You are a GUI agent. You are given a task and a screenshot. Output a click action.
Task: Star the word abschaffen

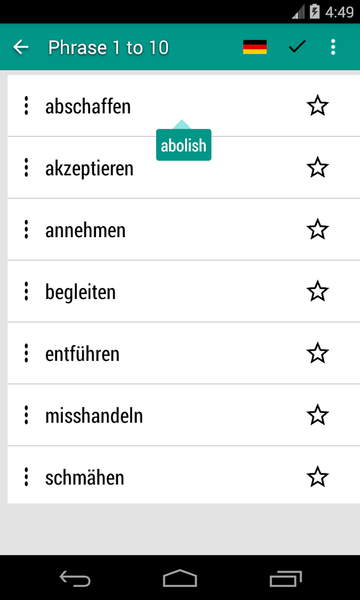318,106
